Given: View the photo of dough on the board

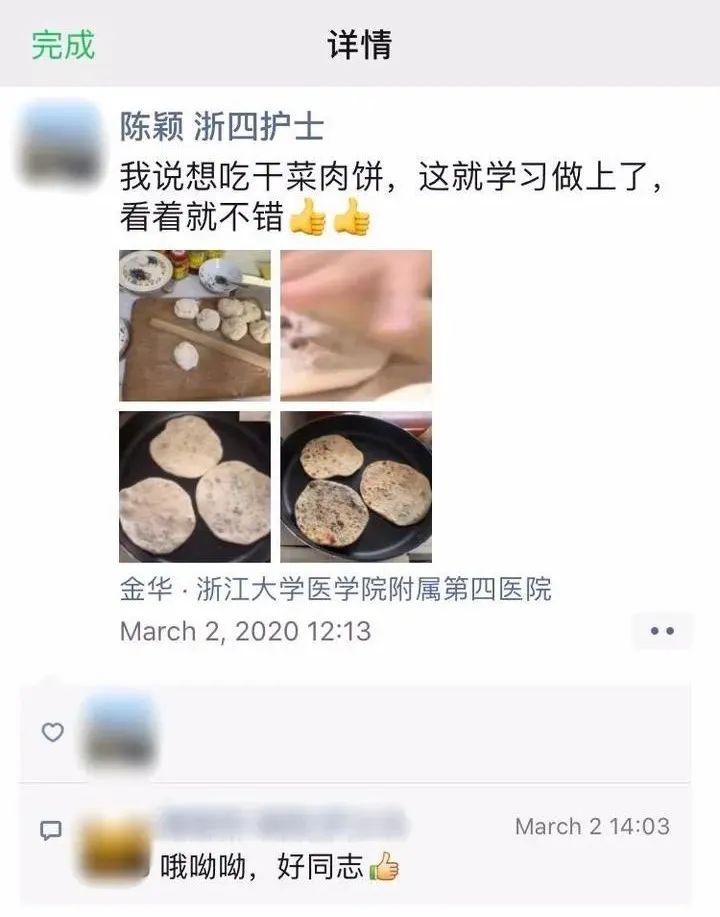Looking at the screenshot, I should pos(195,325).
